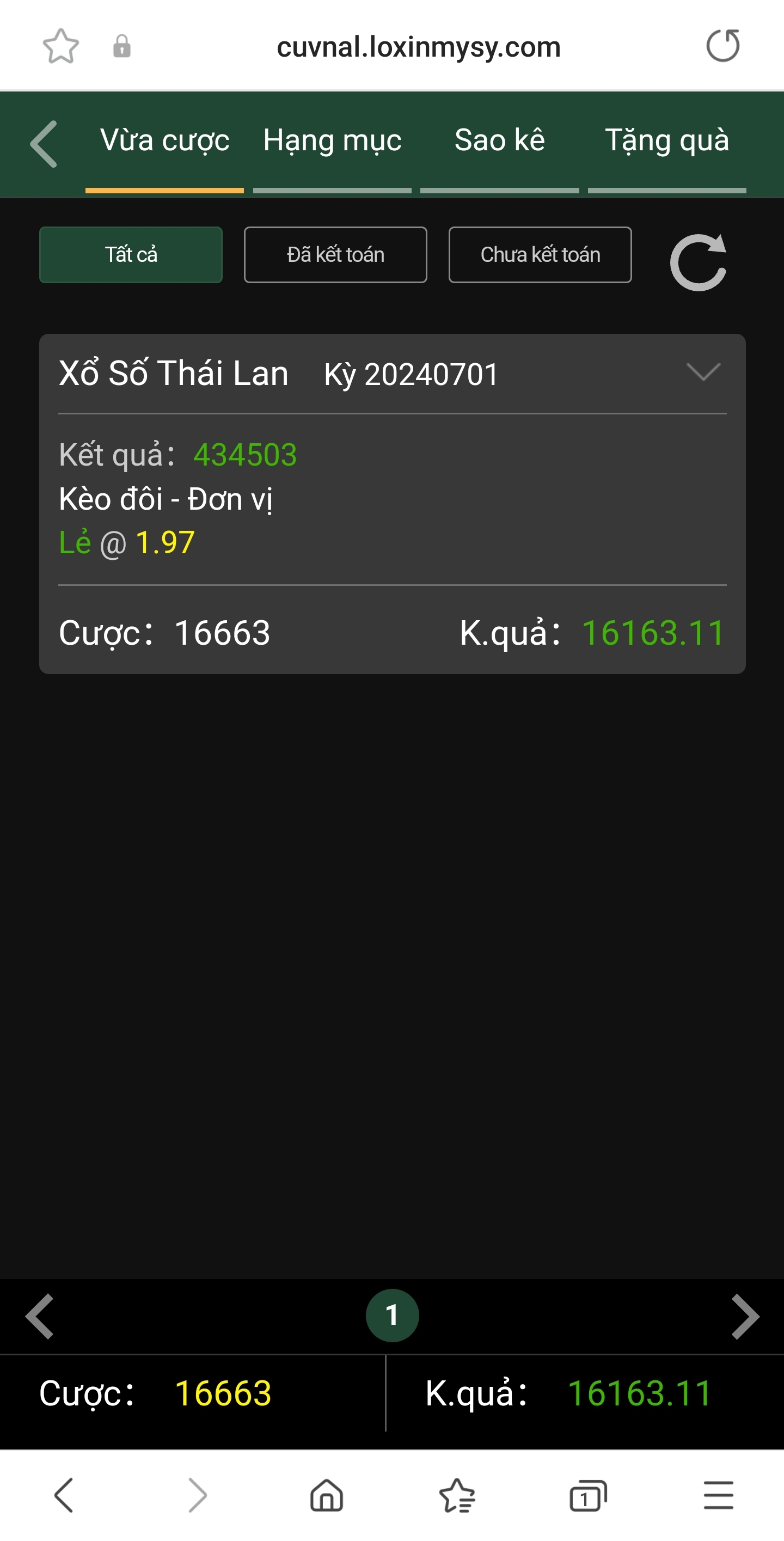
Task: Open the Sao kê tab
Action: (x=499, y=141)
